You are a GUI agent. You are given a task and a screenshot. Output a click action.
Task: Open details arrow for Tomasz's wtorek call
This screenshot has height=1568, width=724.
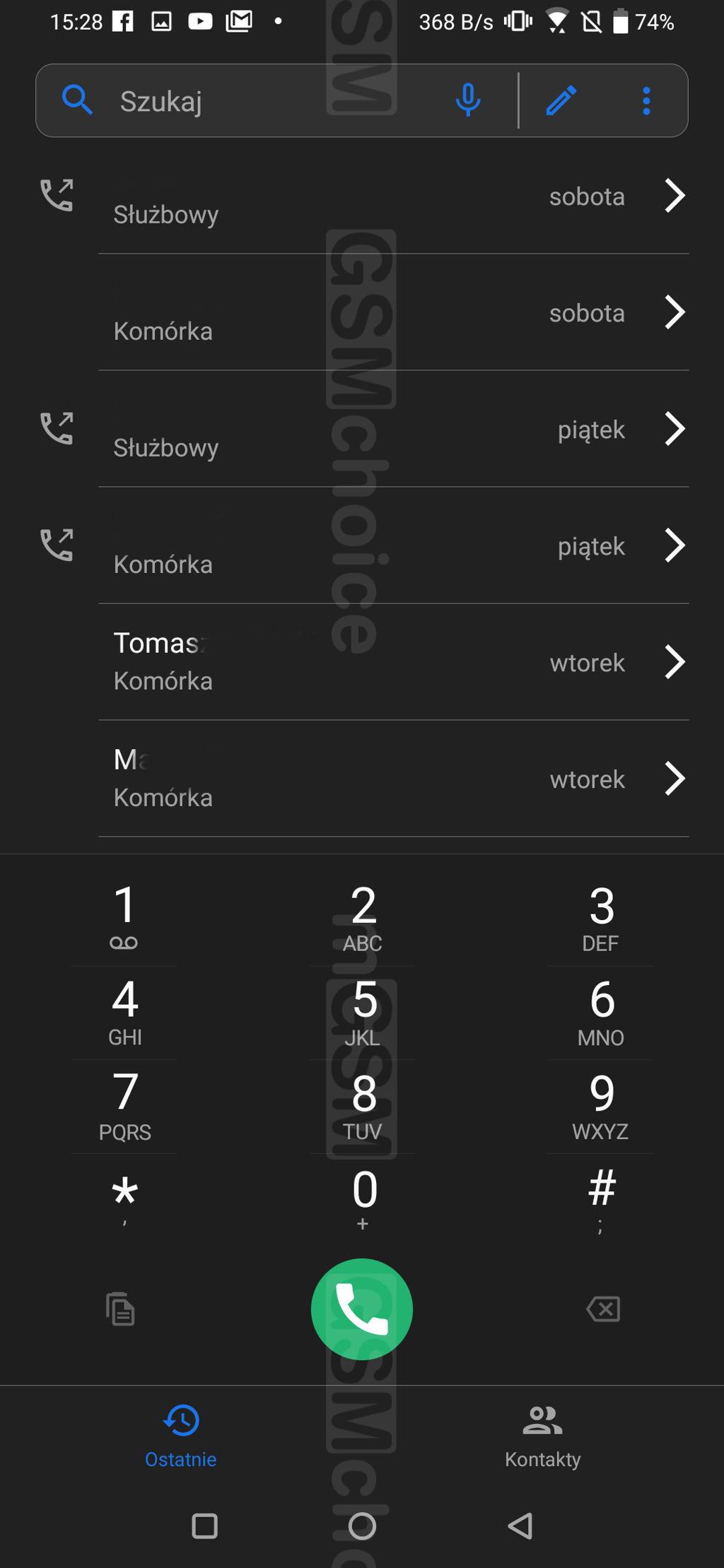[x=675, y=662]
